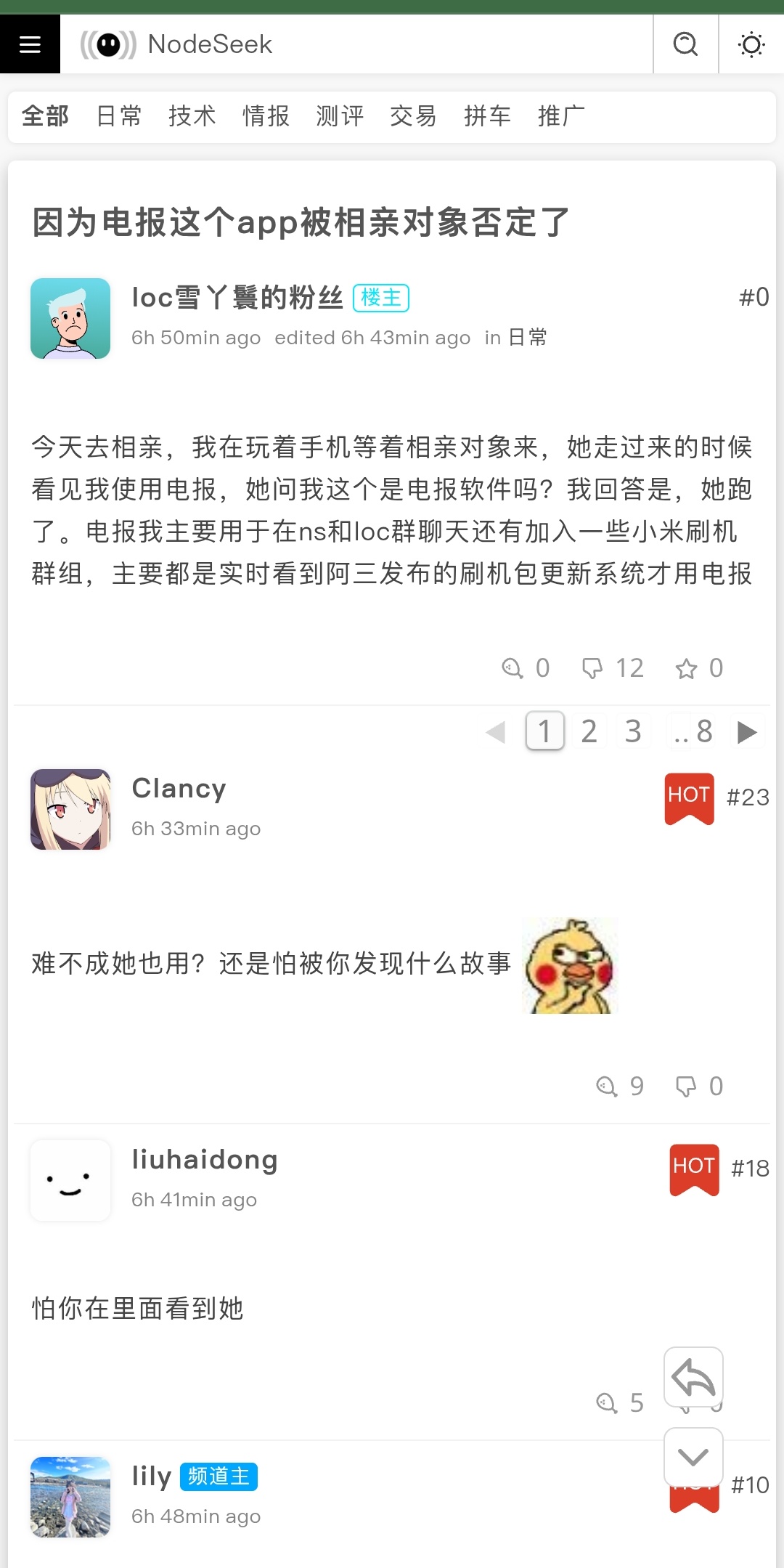784x1568 pixels.
Task: Go to page 2 of replies
Action: pos(589,731)
